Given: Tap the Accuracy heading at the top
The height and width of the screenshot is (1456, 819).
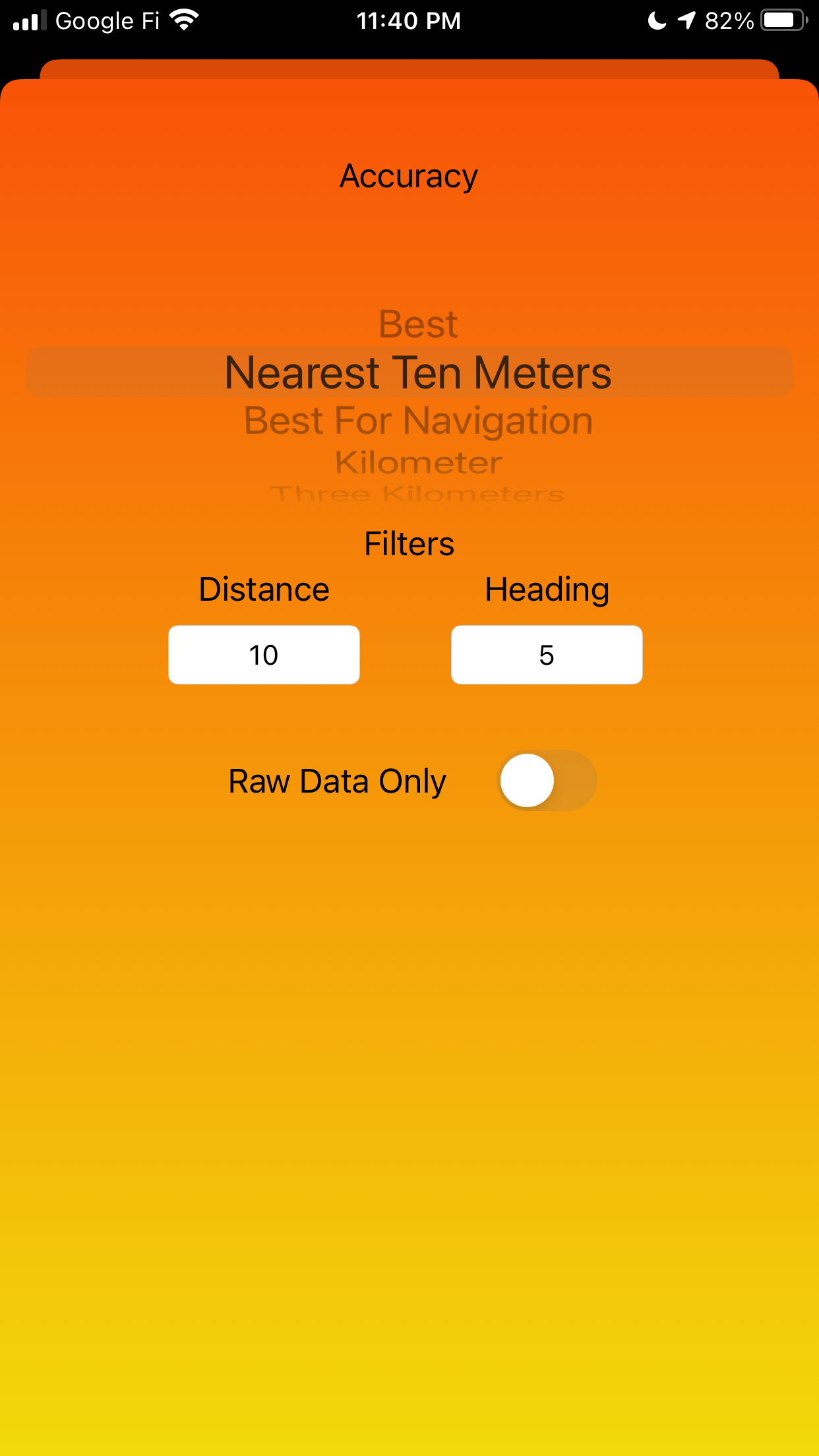Looking at the screenshot, I should click(409, 175).
